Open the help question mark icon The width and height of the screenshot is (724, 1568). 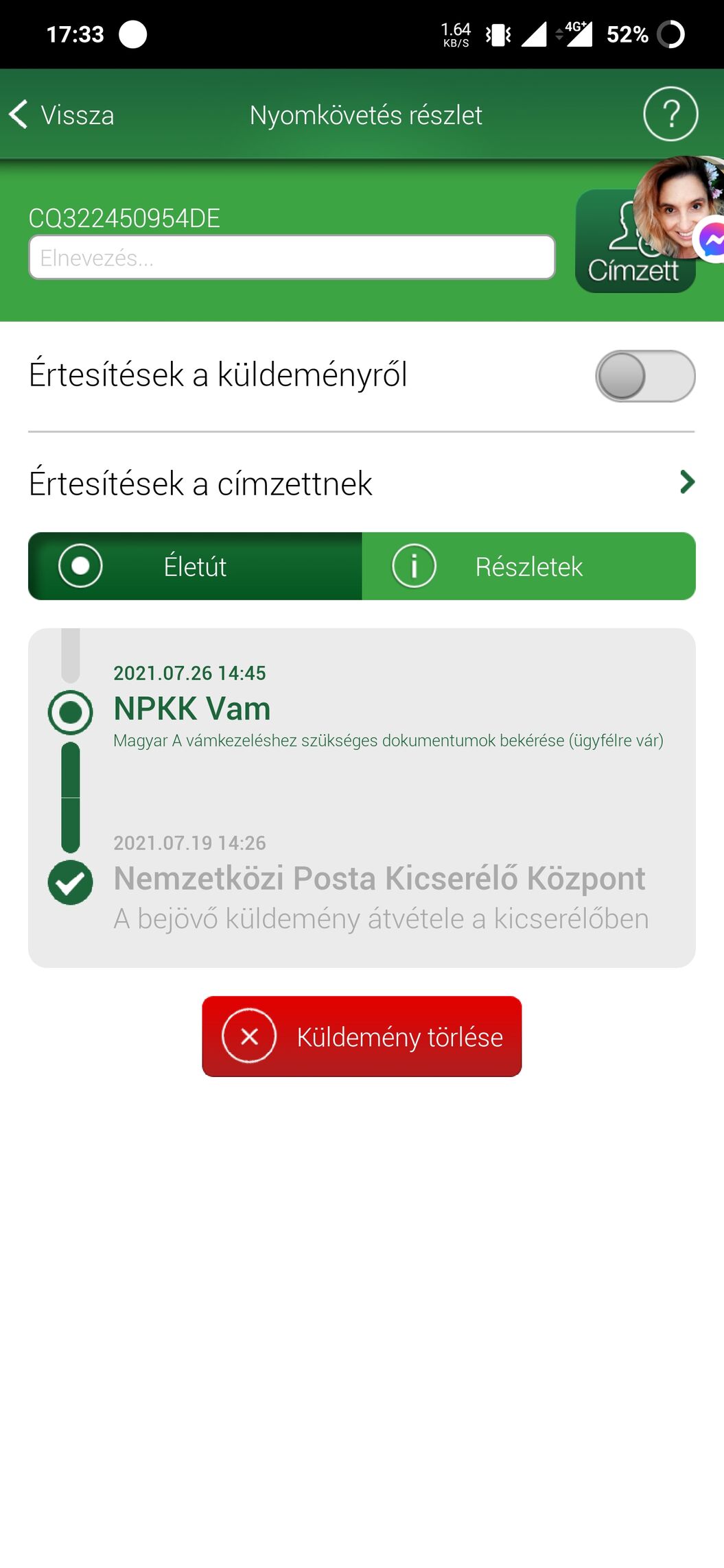coord(670,114)
